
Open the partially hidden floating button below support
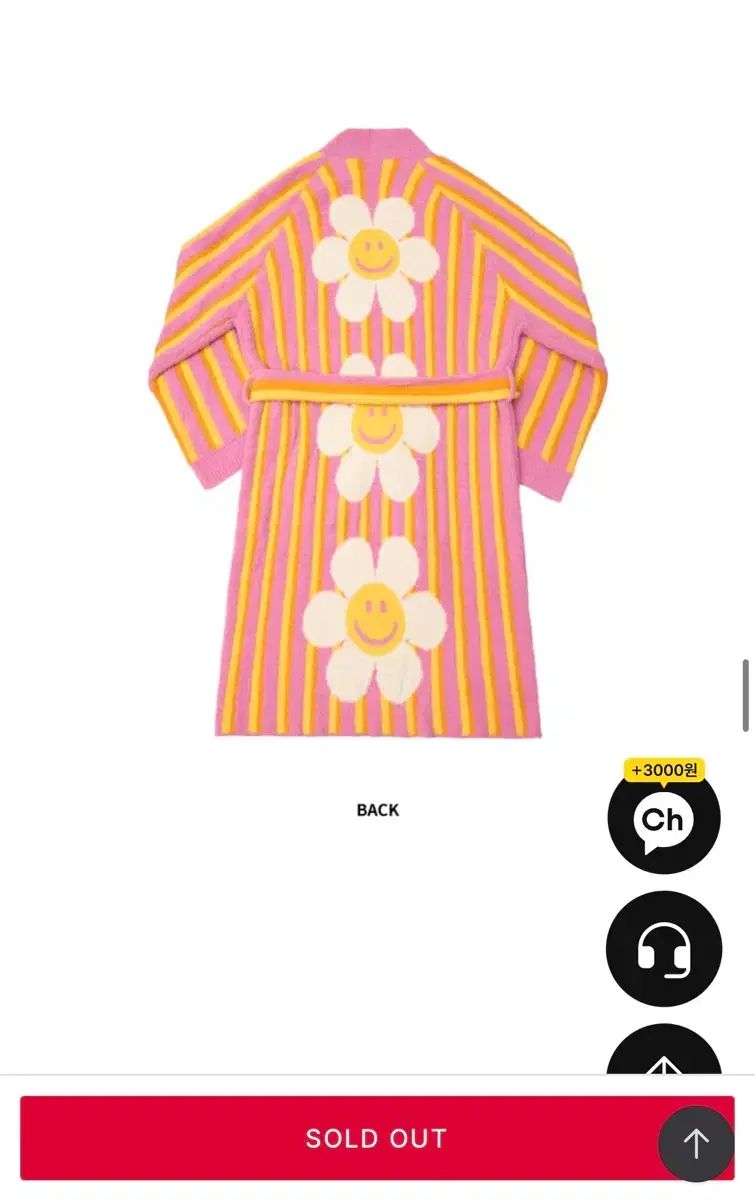tap(663, 1052)
